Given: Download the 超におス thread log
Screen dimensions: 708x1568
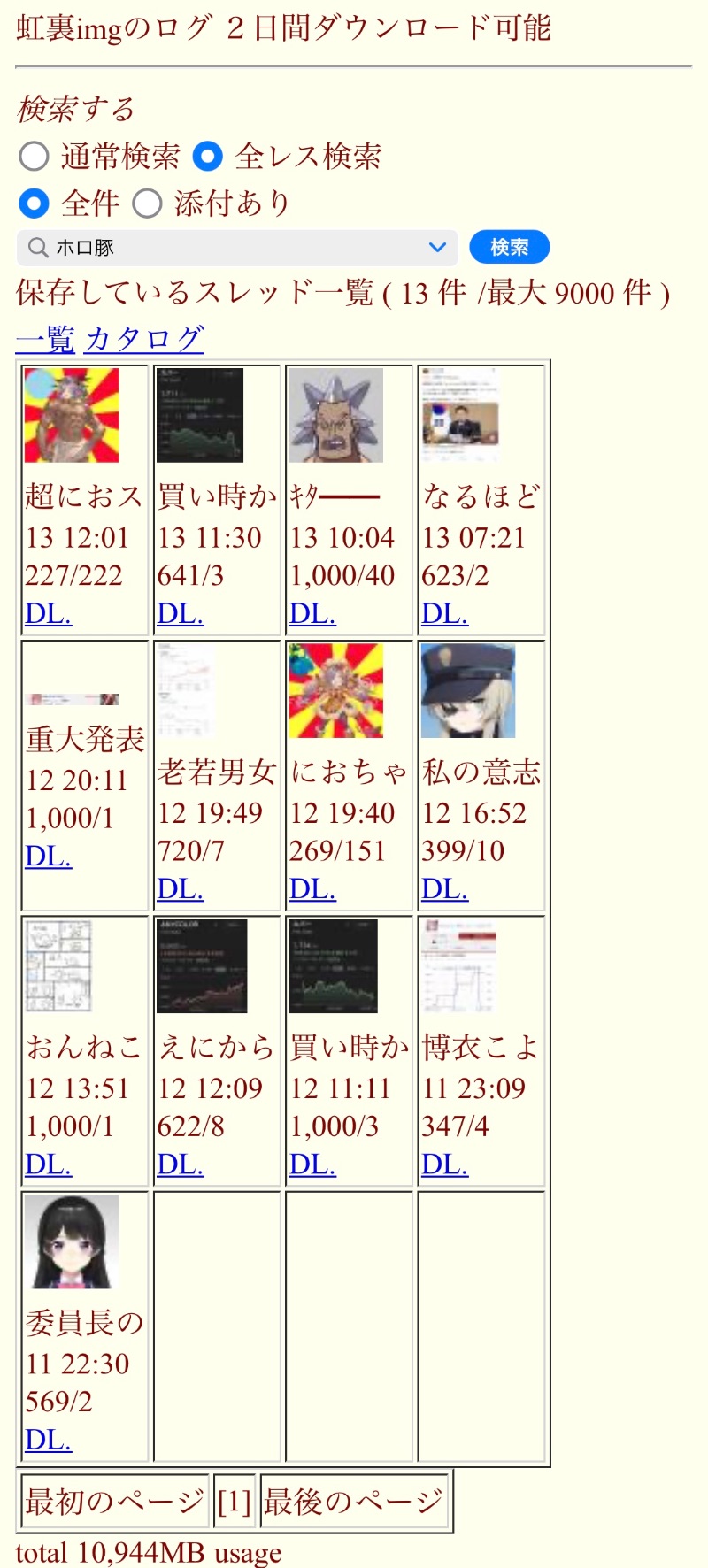Looking at the screenshot, I should (49, 613).
